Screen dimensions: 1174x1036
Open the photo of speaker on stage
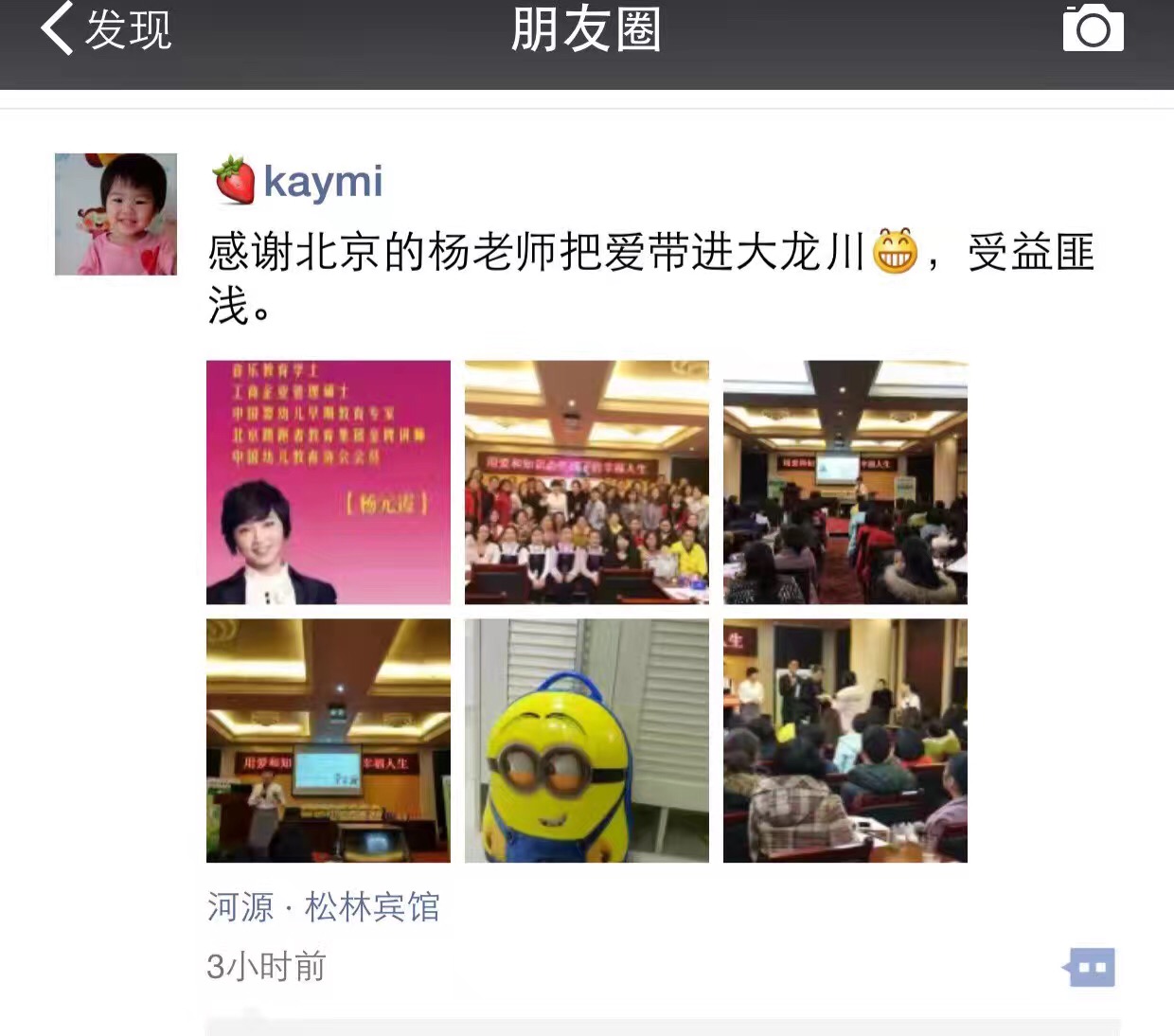click(x=329, y=741)
